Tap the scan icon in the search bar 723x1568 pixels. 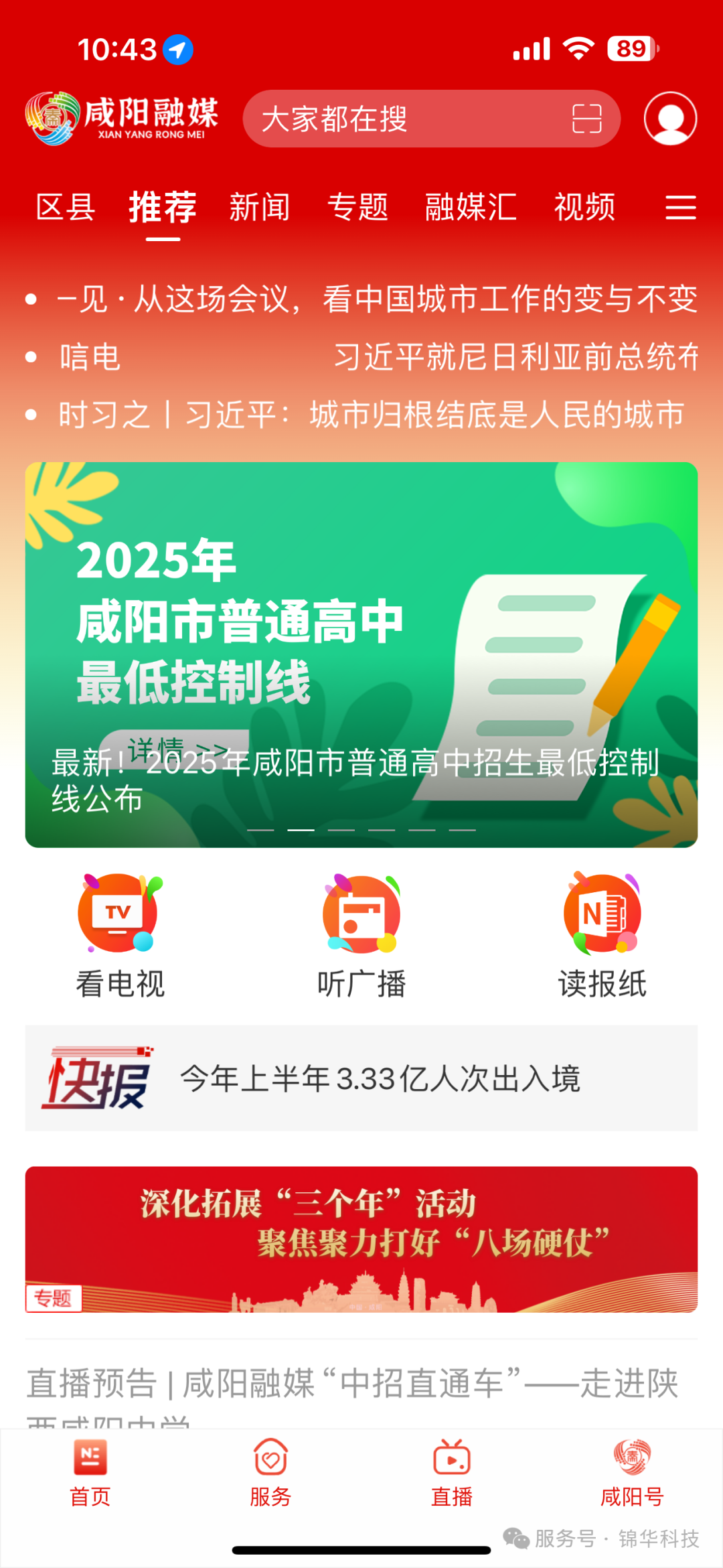click(x=586, y=119)
